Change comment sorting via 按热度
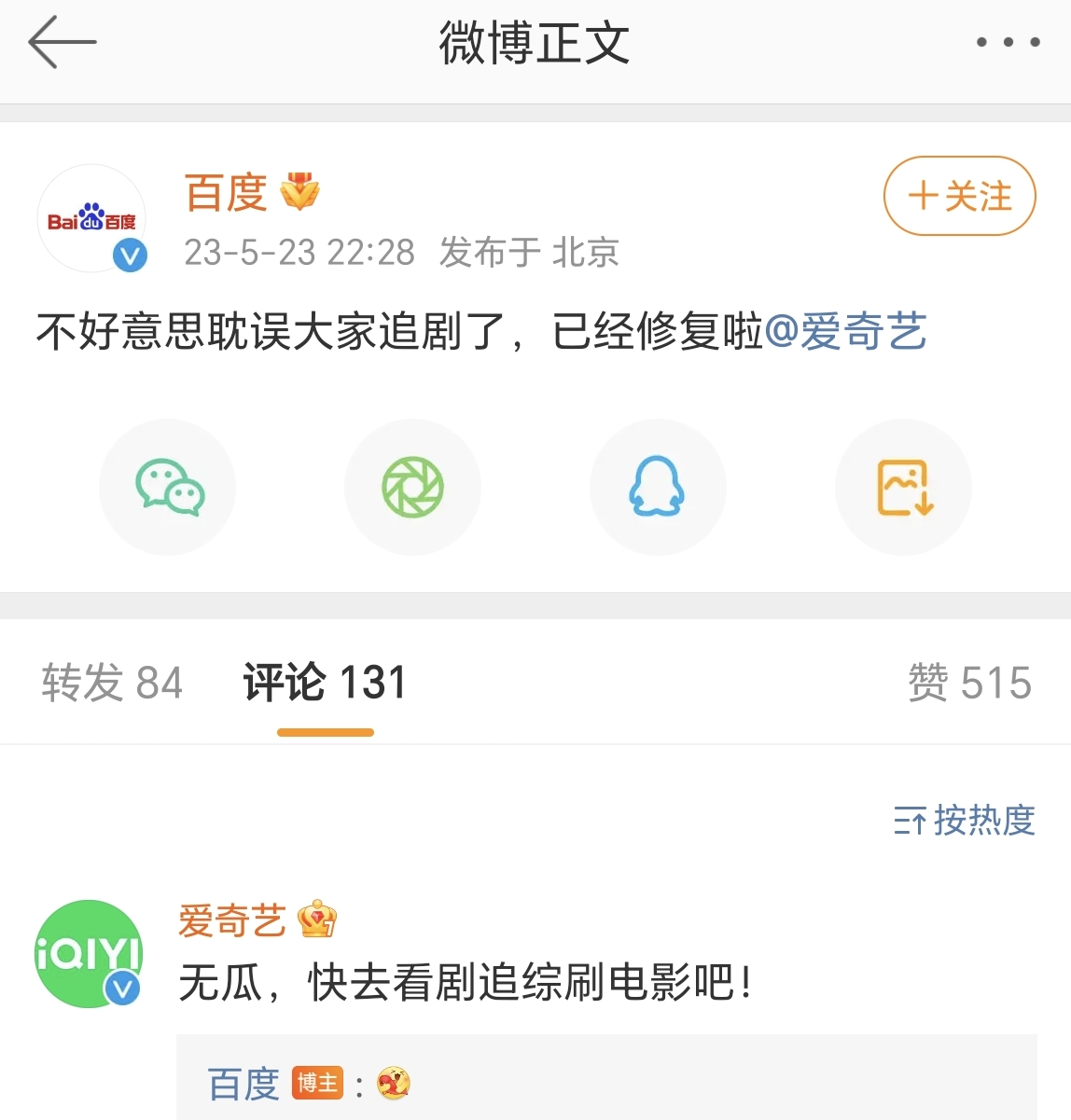The image size is (1071, 1120). point(965,821)
